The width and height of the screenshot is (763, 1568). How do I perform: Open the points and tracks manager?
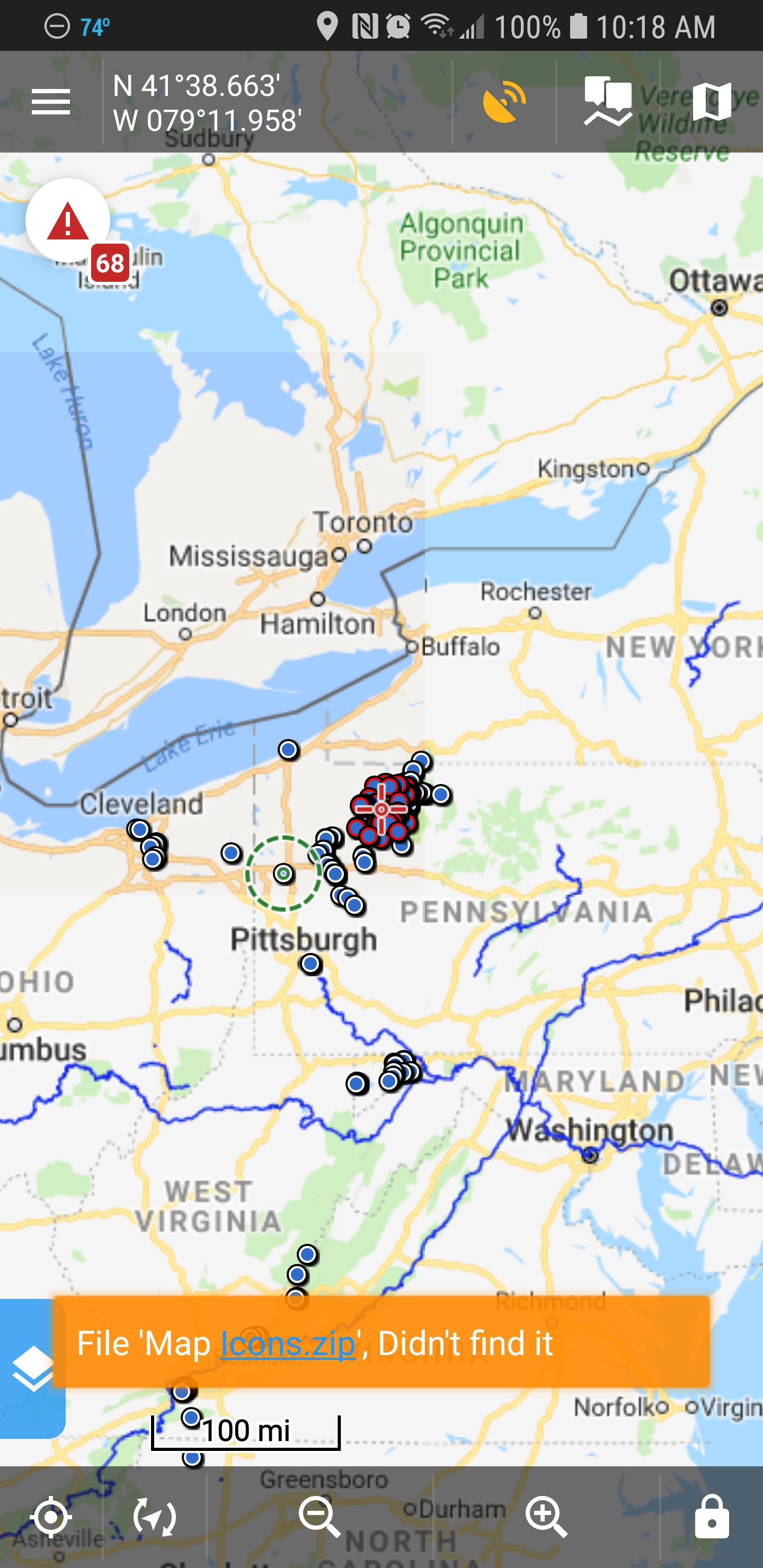tap(607, 102)
